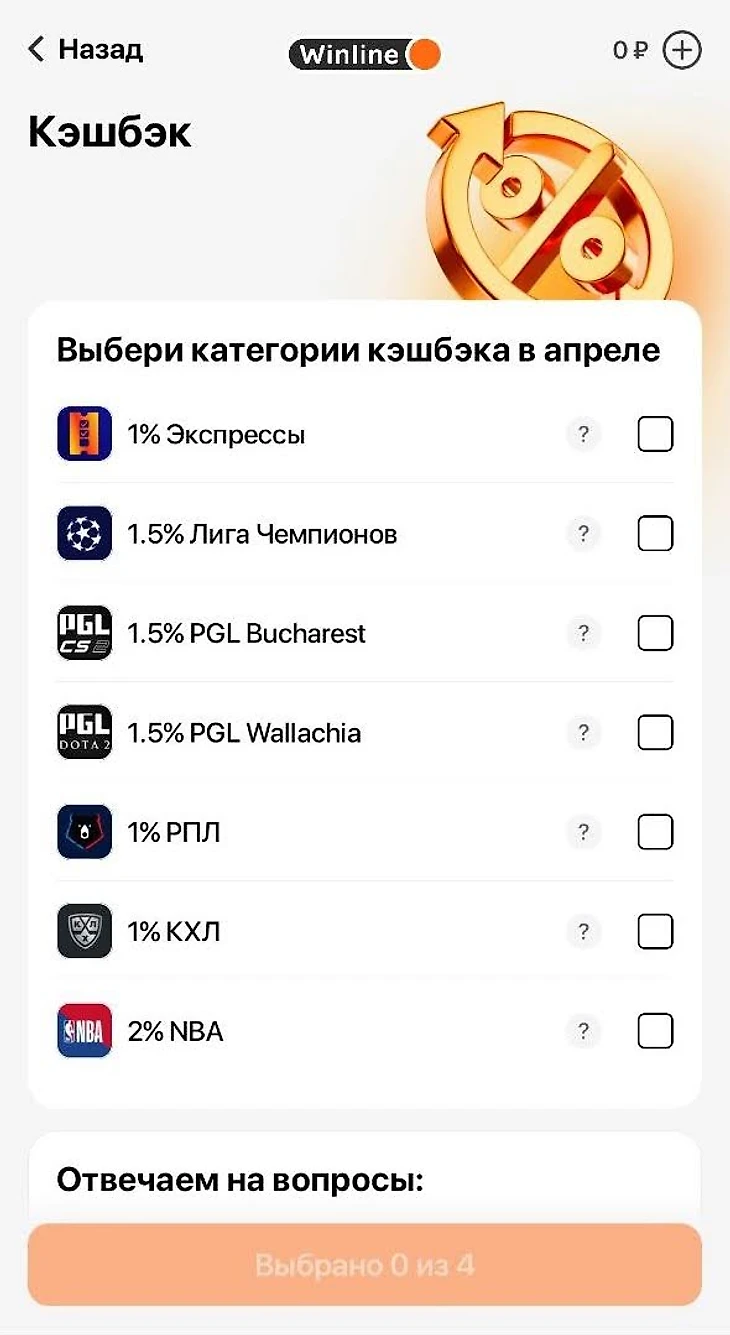Image resolution: width=730 pixels, height=1335 pixels.
Task: Tick the 1.5% PGL Bucharest checkbox
Action: click(x=655, y=633)
